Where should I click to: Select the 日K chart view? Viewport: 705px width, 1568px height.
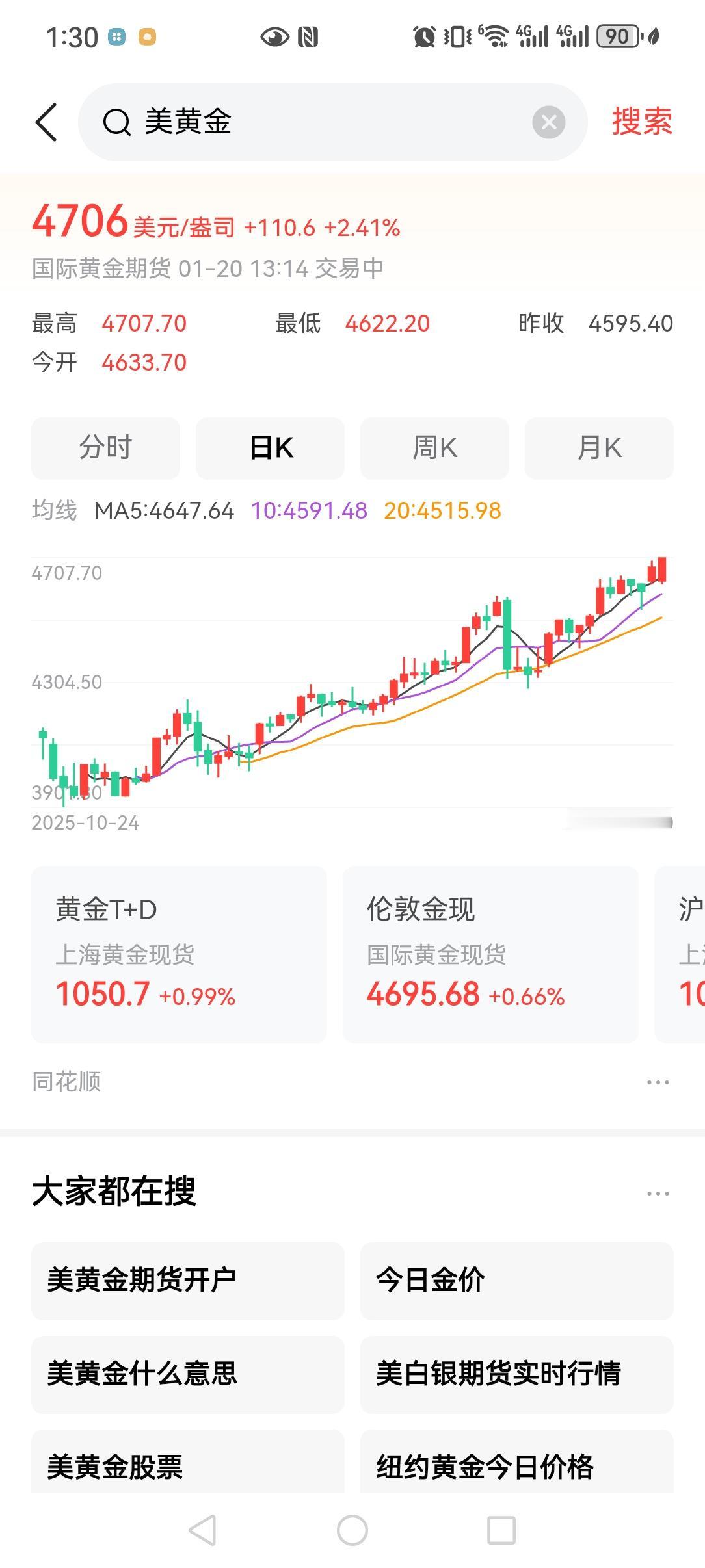pyautogui.click(x=269, y=448)
